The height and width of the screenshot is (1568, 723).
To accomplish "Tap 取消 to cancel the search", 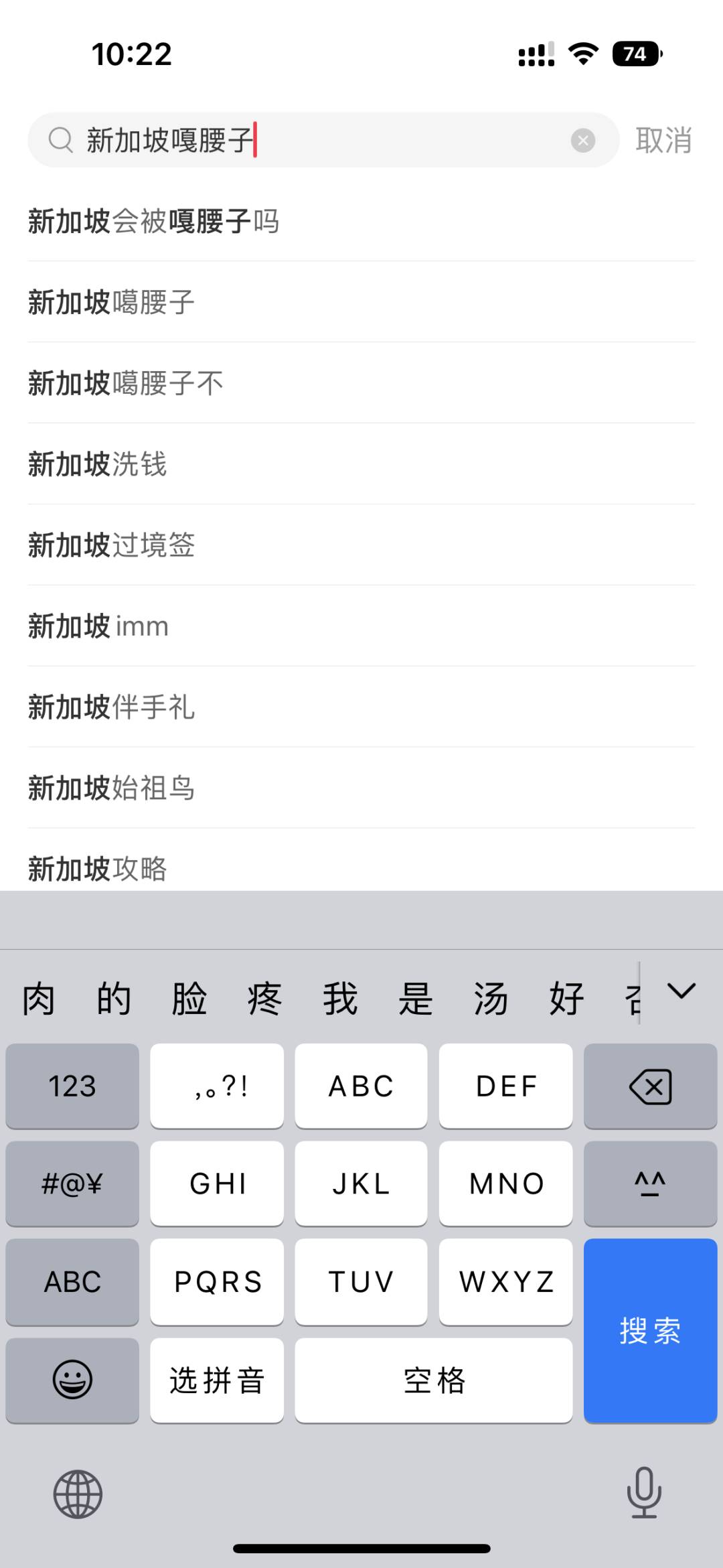I will pos(663,141).
